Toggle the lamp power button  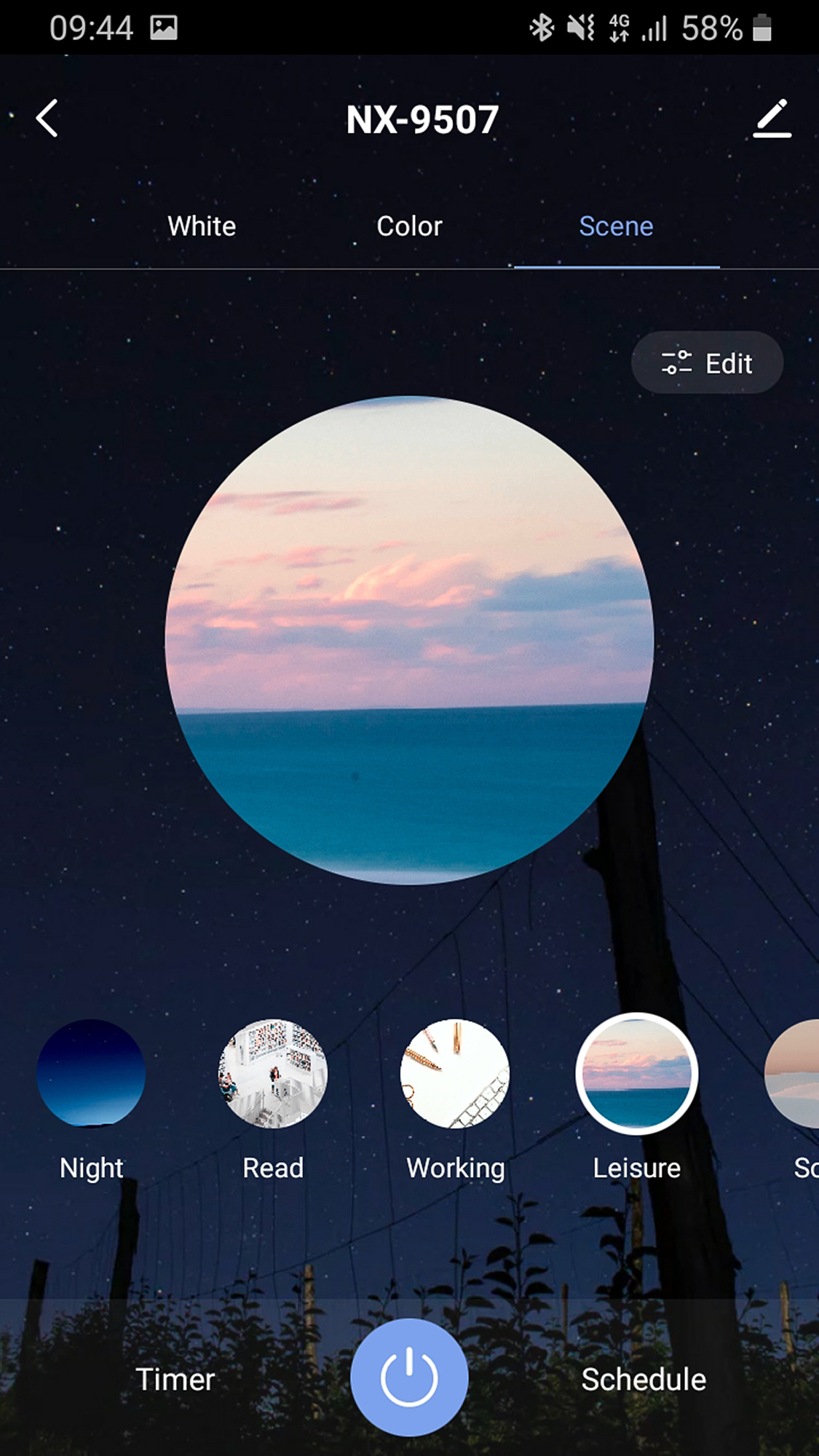(409, 1377)
